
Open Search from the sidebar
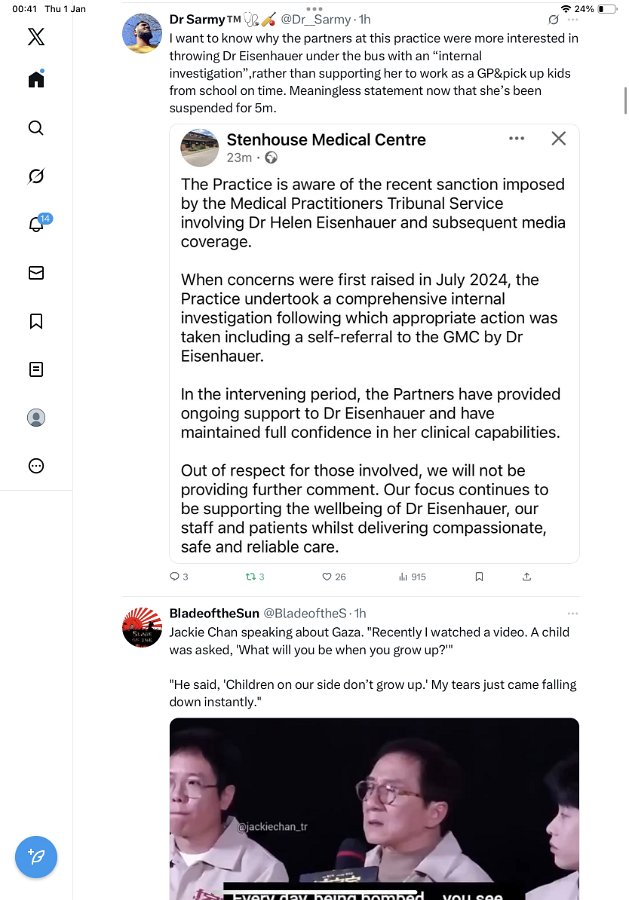[36, 128]
